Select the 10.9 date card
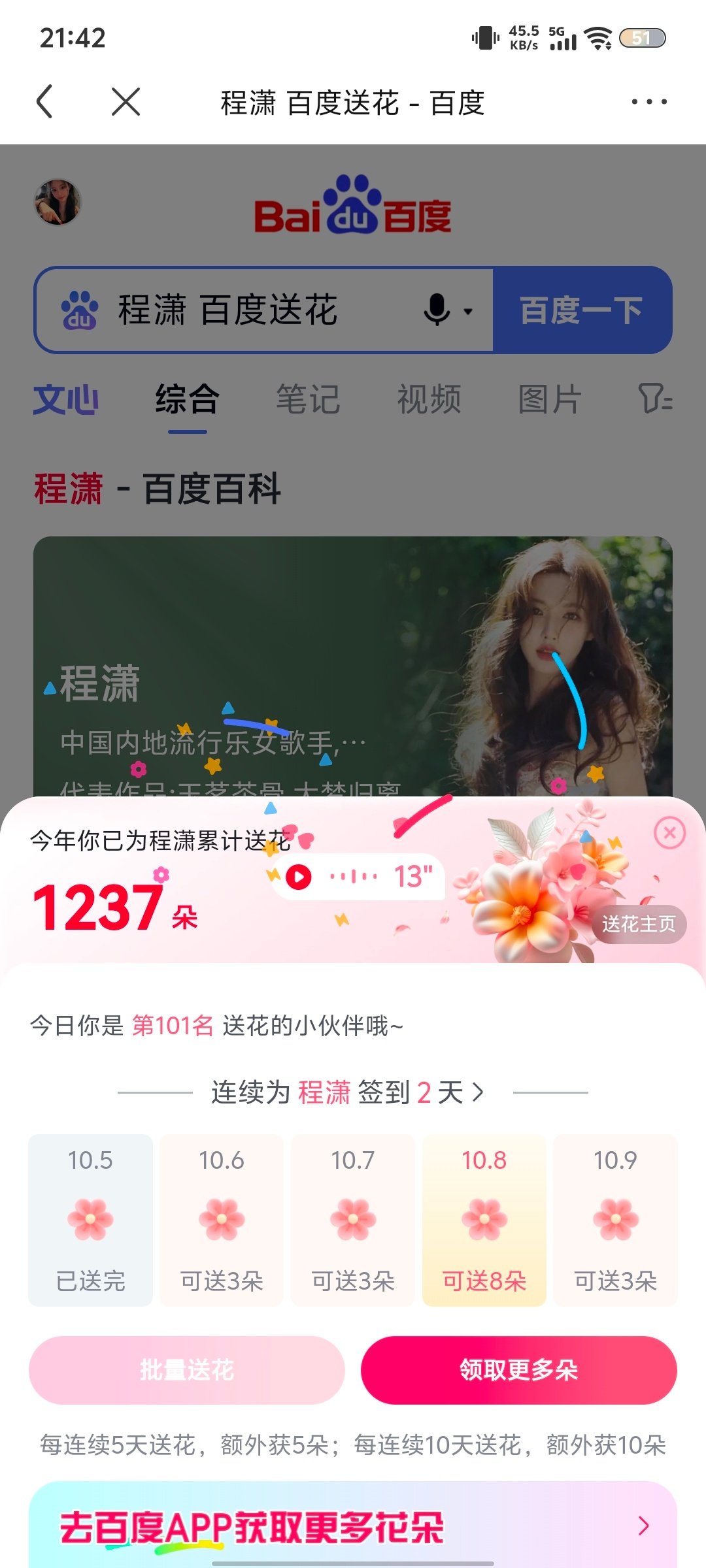 [x=615, y=1220]
